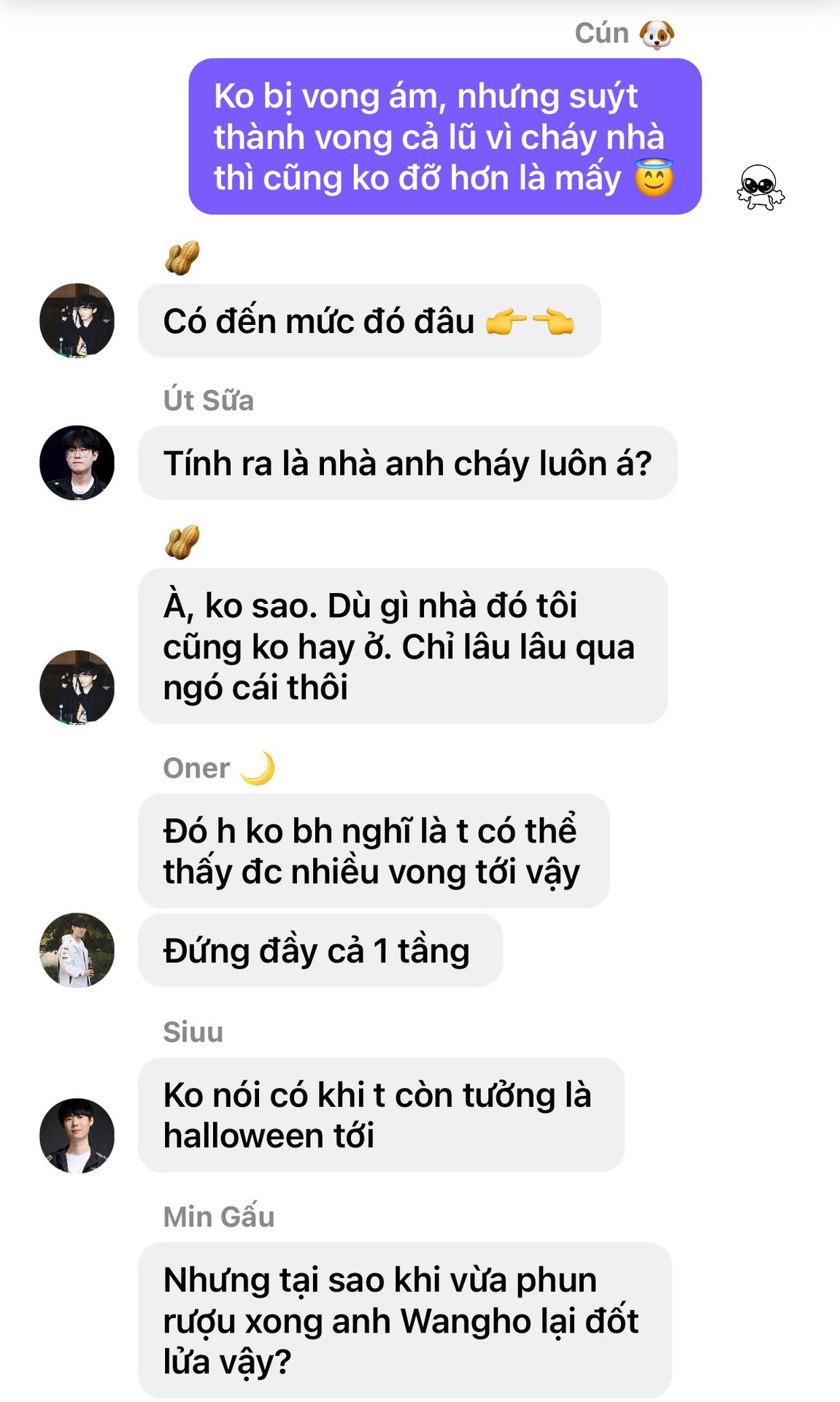Image resolution: width=840 pixels, height=1402 pixels.
Task: Tap Siuu's avatar next to the halloween message
Action: 77,1135
